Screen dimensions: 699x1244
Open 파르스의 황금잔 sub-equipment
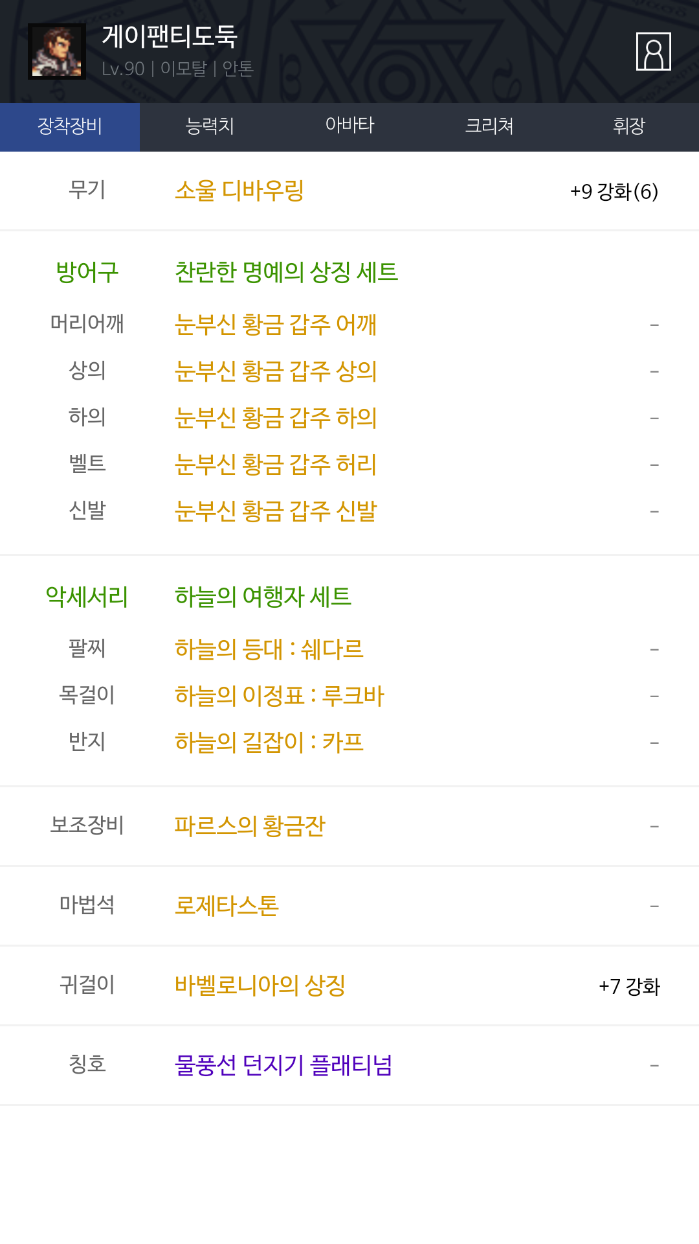point(249,826)
